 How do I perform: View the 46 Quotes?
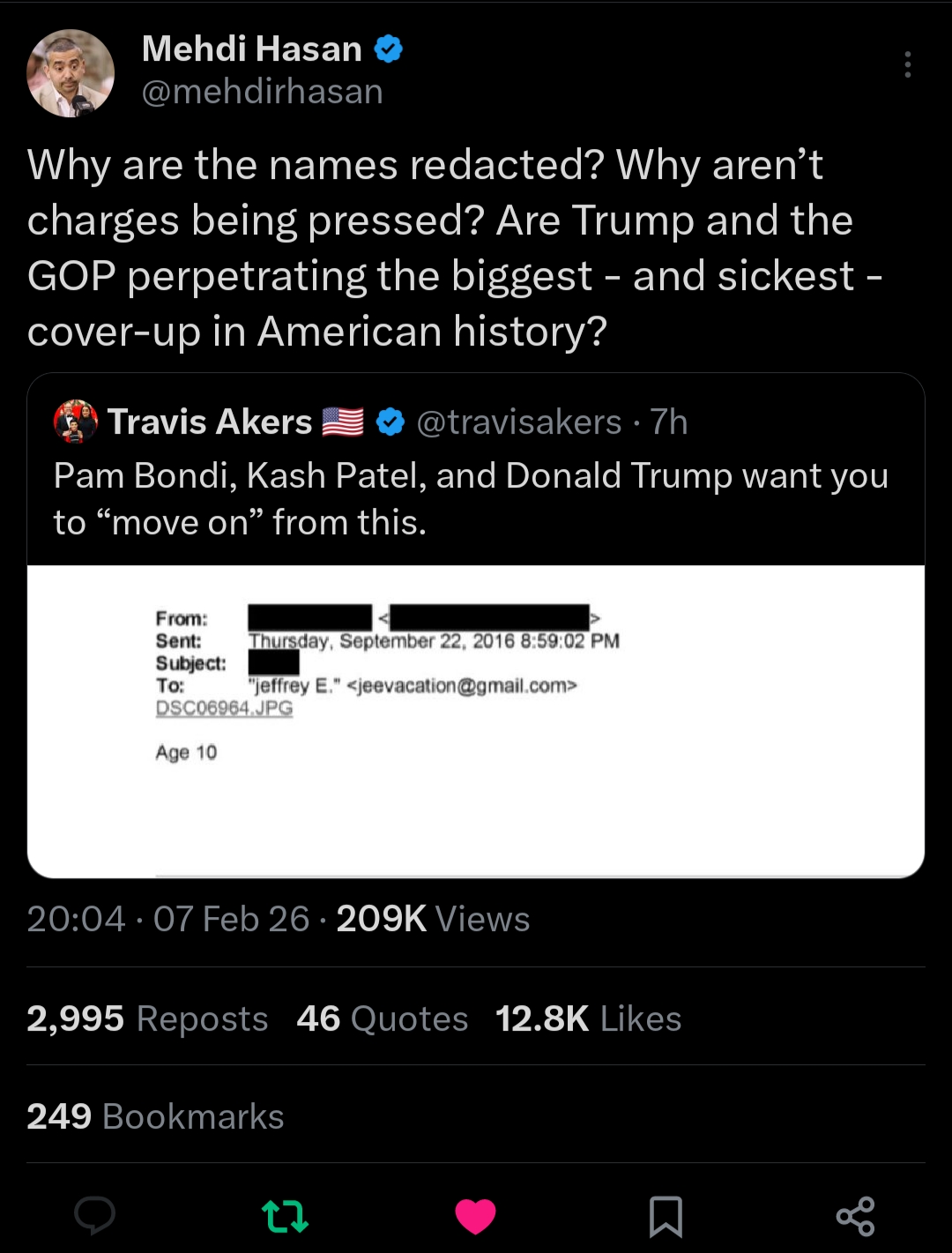click(x=382, y=1018)
